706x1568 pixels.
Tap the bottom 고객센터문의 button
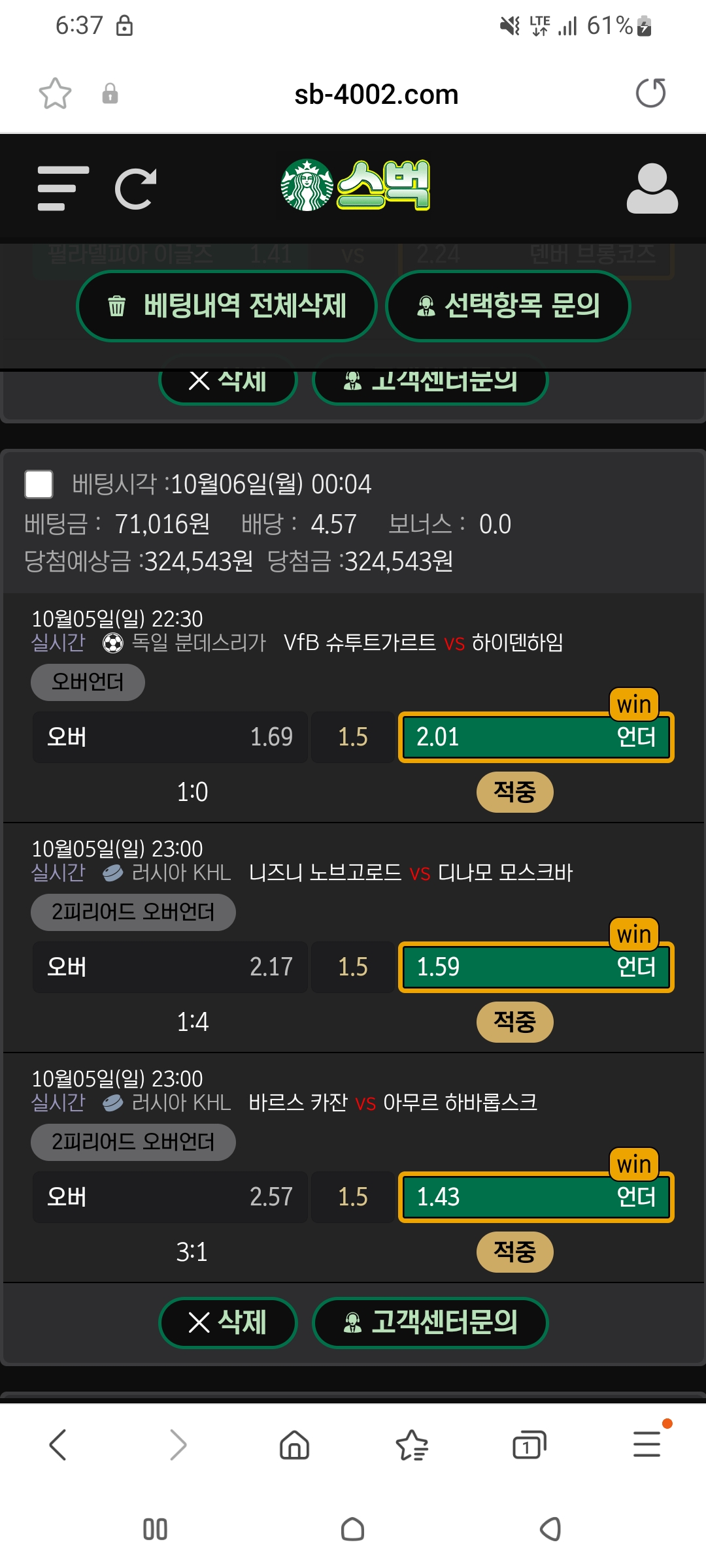430,1322
